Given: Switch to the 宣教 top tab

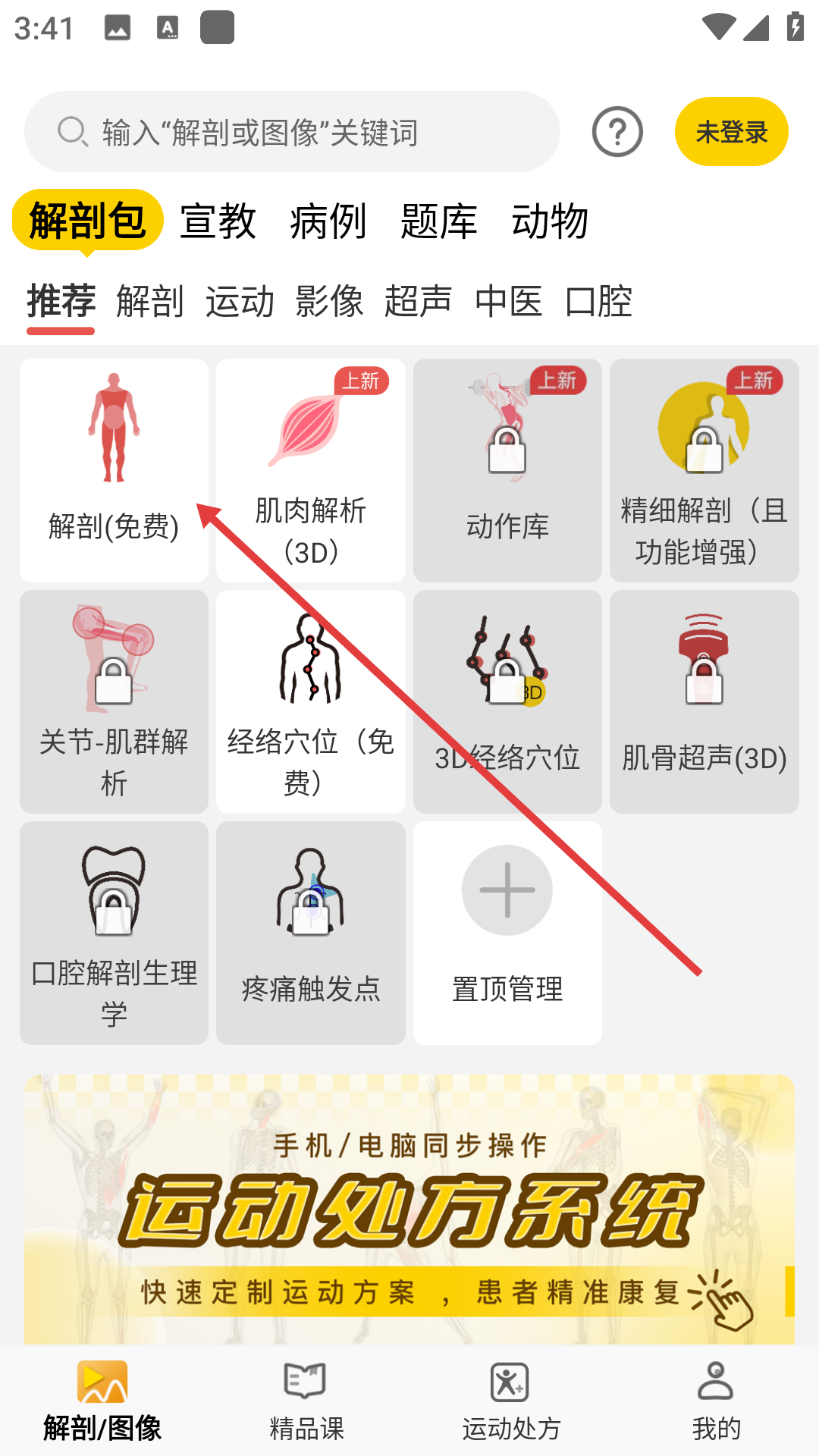Looking at the screenshot, I should [x=218, y=221].
